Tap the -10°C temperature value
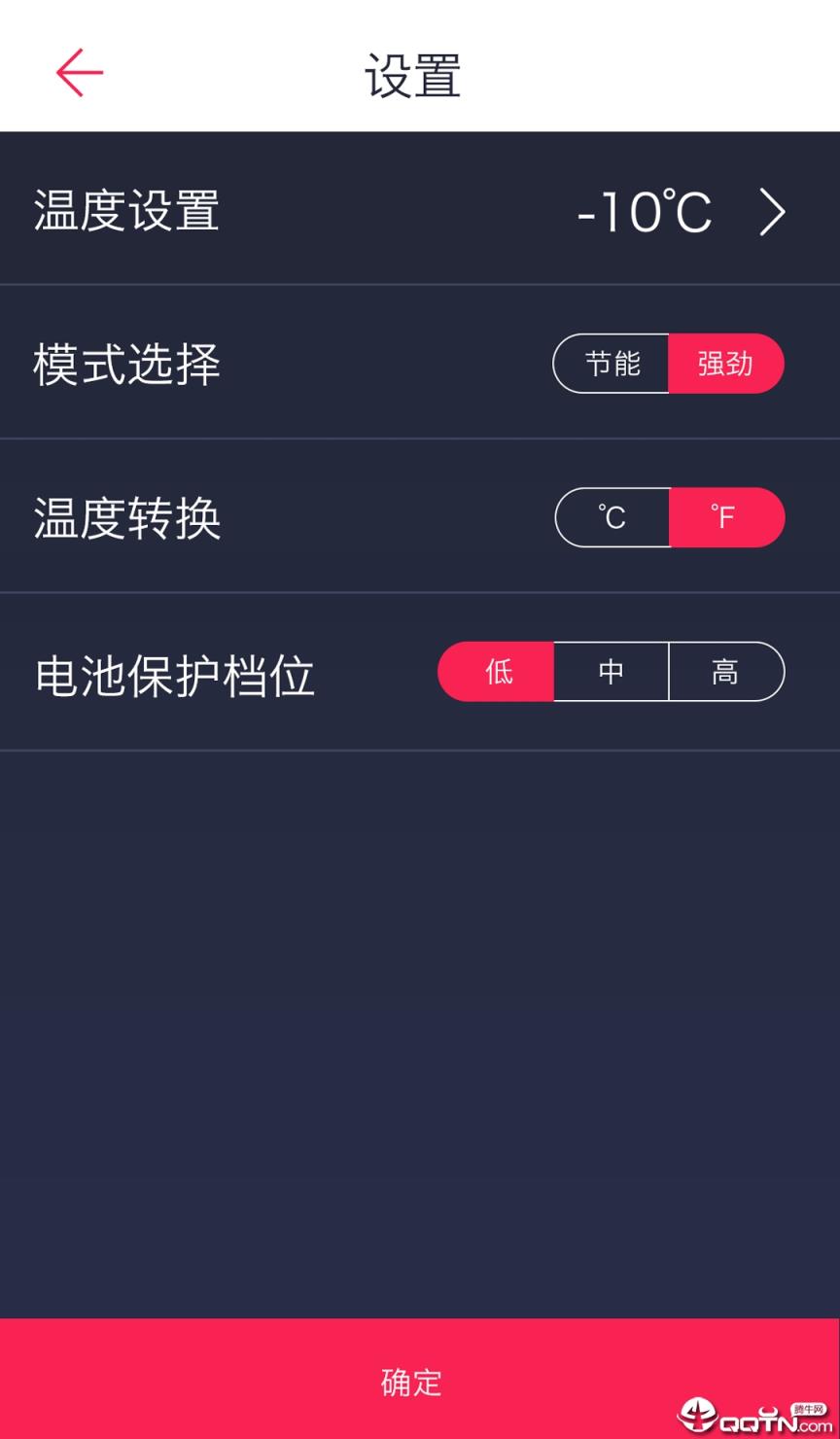Image resolution: width=840 pixels, height=1439 pixels. [644, 211]
